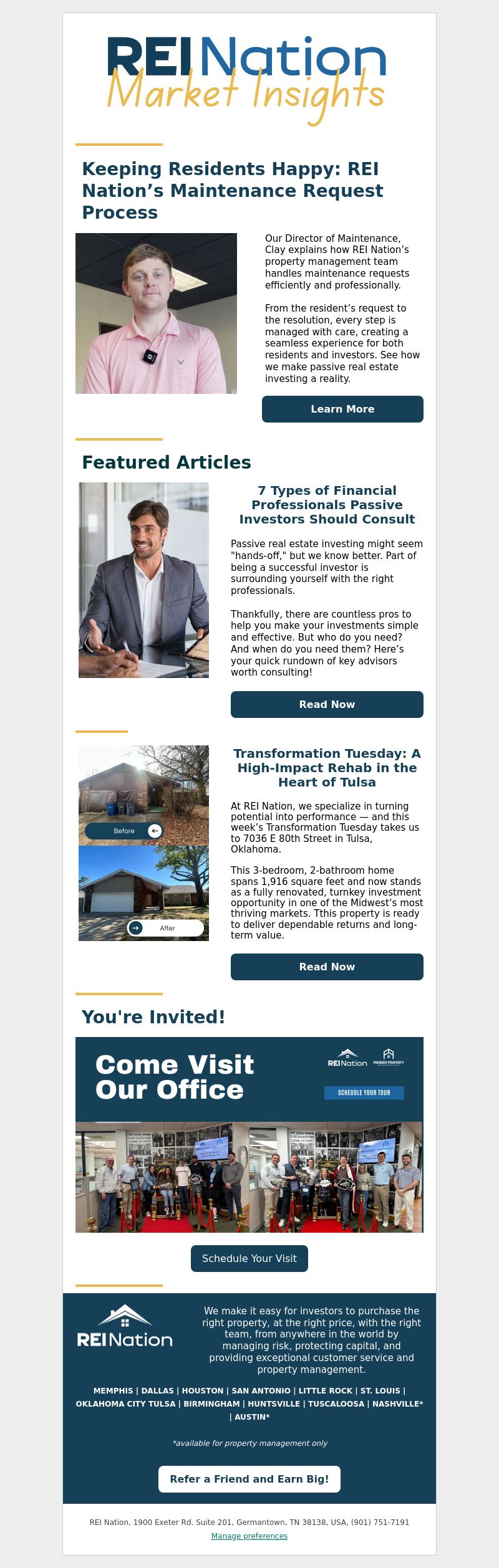Open the Come Visit Our Office banner

click(x=249, y=1134)
